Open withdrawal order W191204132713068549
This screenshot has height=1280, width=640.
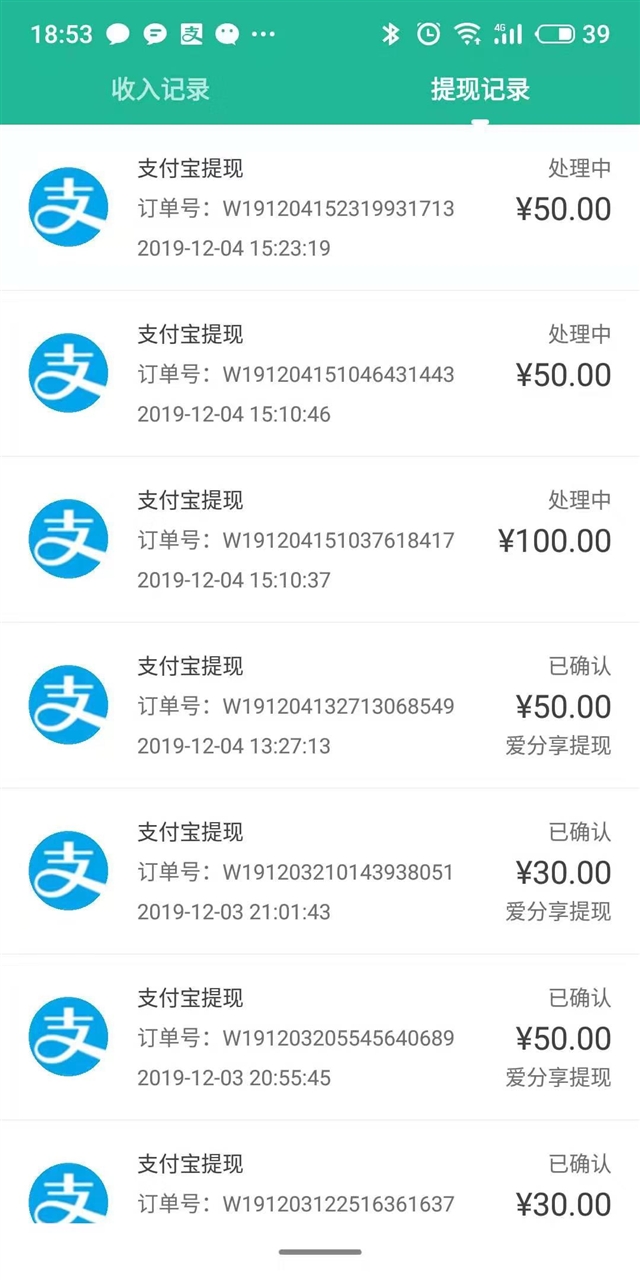tap(320, 706)
